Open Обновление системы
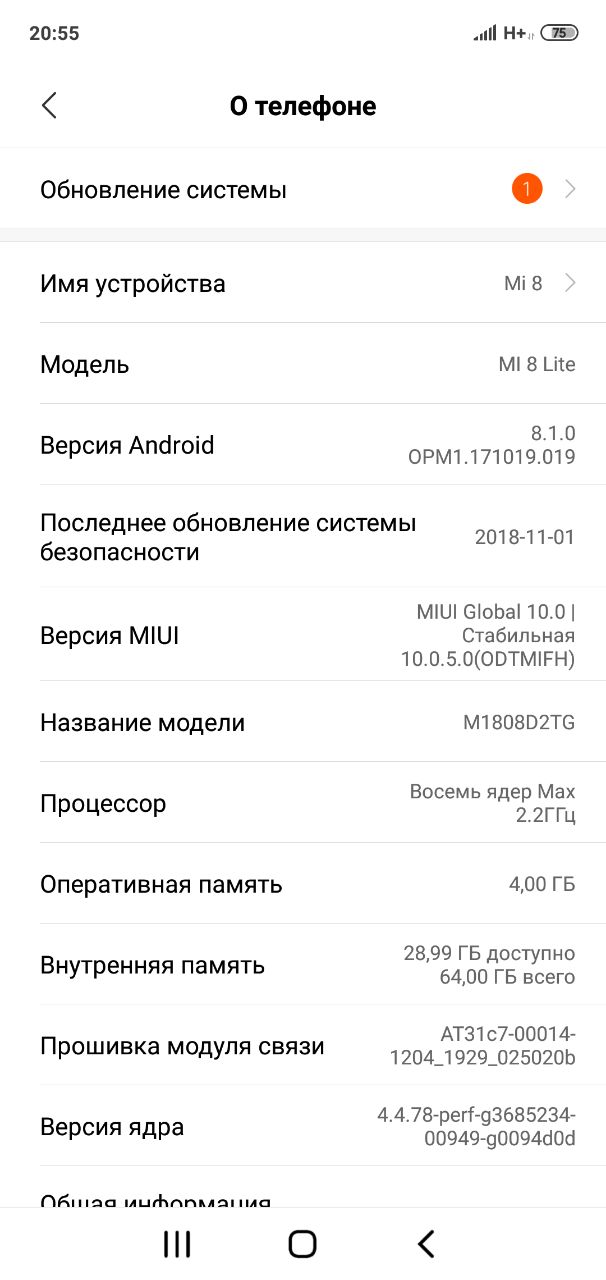Image resolution: width=606 pixels, height=1280 pixels. click(x=303, y=189)
